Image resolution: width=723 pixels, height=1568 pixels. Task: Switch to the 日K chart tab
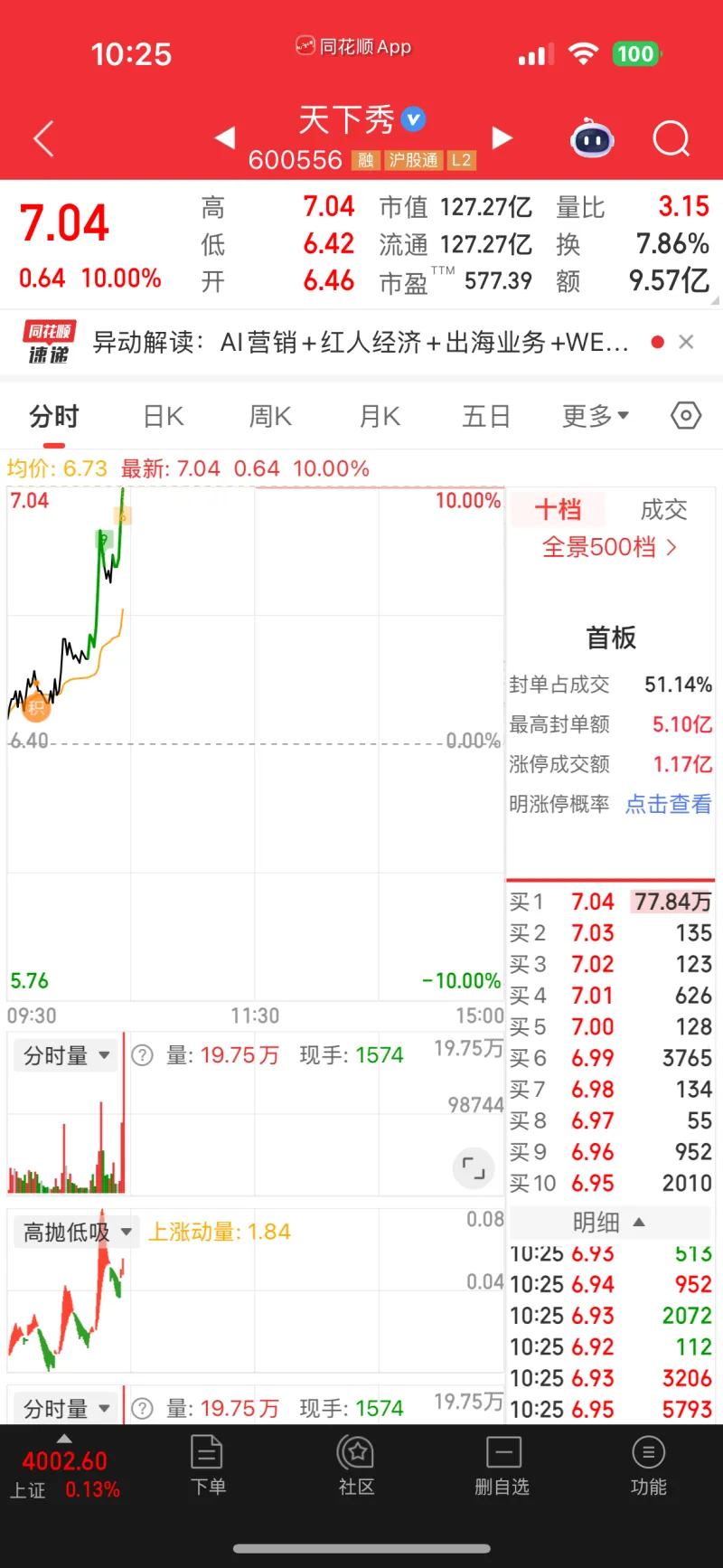(x=164, y=417)
